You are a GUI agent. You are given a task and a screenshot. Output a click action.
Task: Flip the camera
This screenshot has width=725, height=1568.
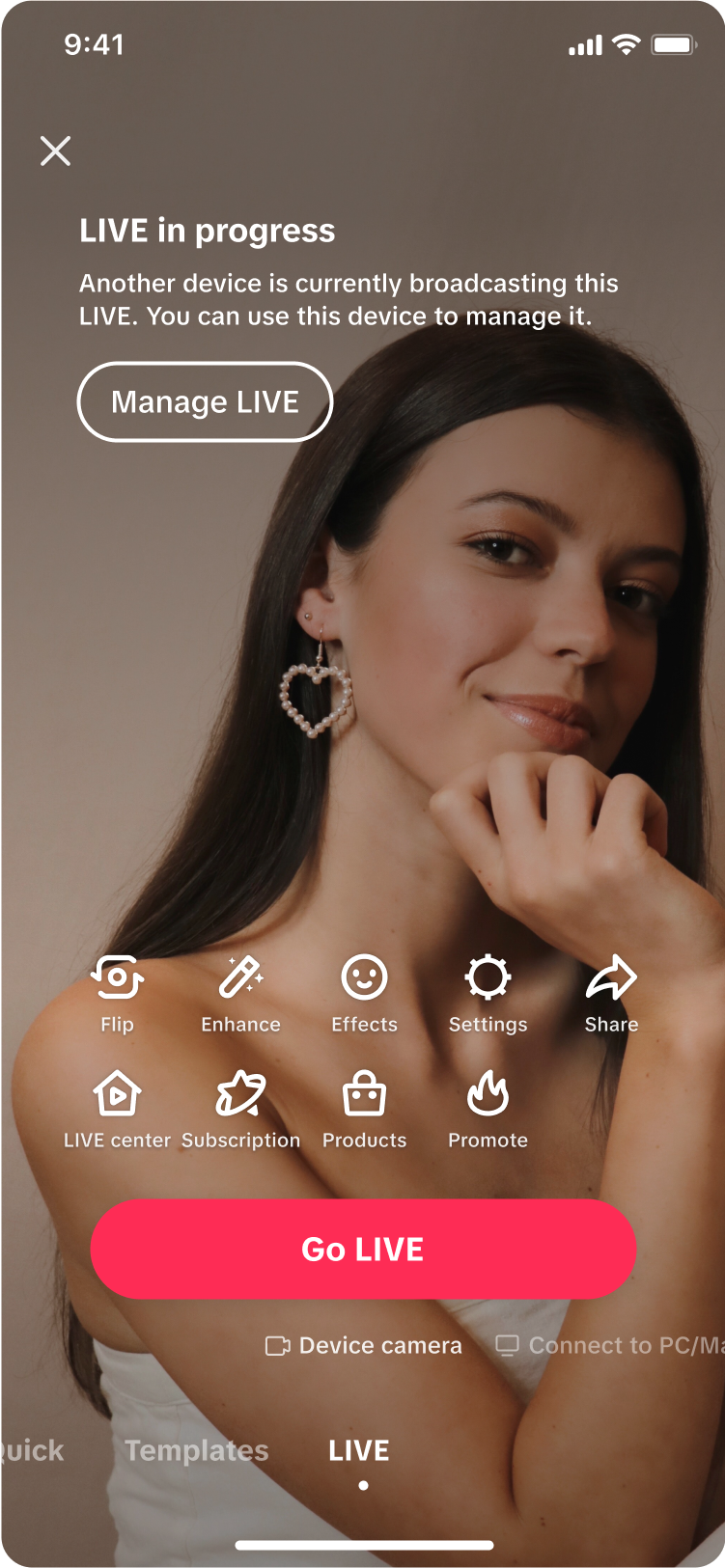(x=117, y=993)
